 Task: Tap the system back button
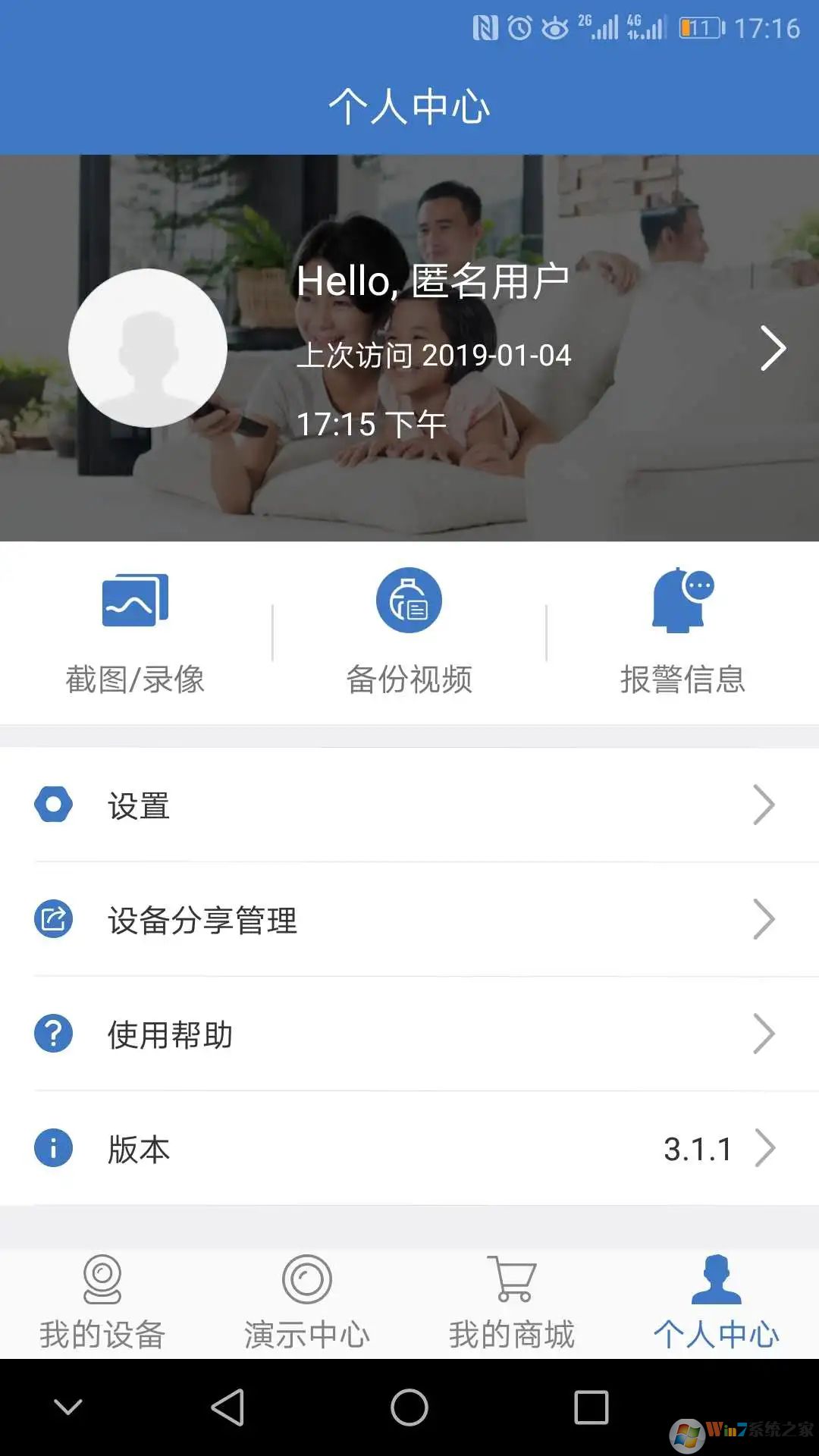(227, 1407)
